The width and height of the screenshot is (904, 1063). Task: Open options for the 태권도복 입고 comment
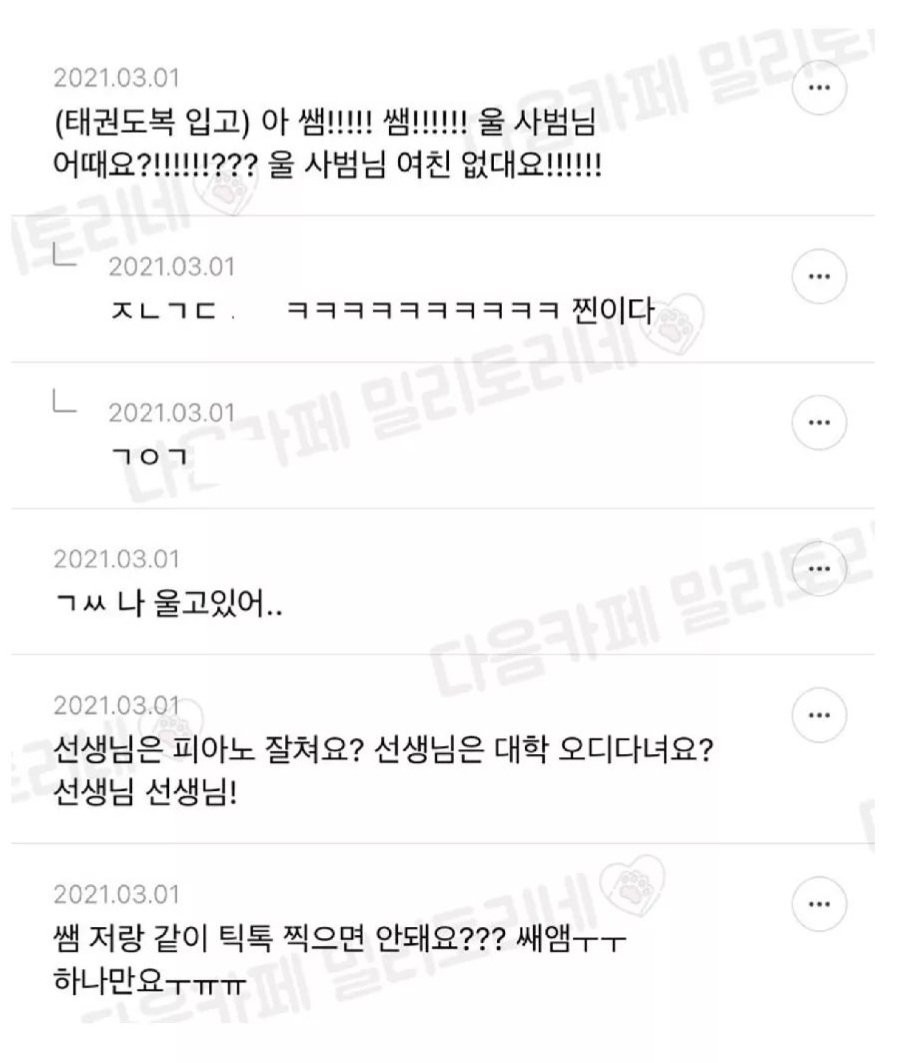(x=819, y=88)
